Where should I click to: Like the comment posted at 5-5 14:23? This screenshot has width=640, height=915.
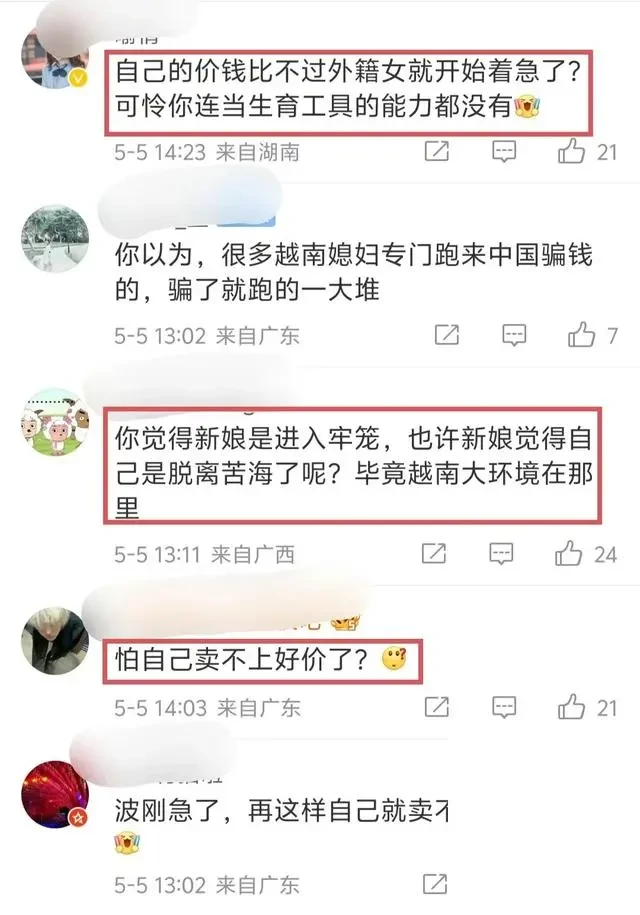coord(572,152)
